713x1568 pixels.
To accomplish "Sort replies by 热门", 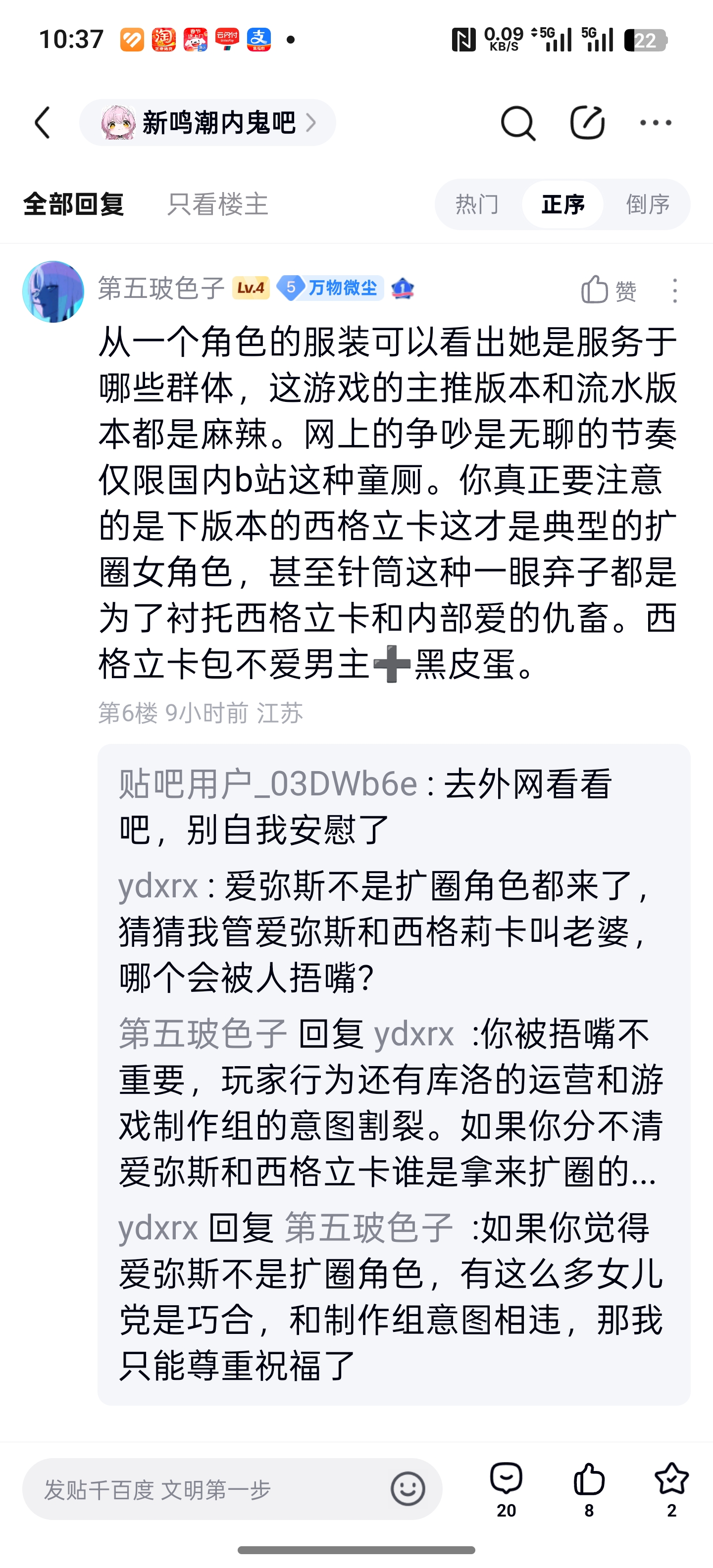I will pos(477,204).
